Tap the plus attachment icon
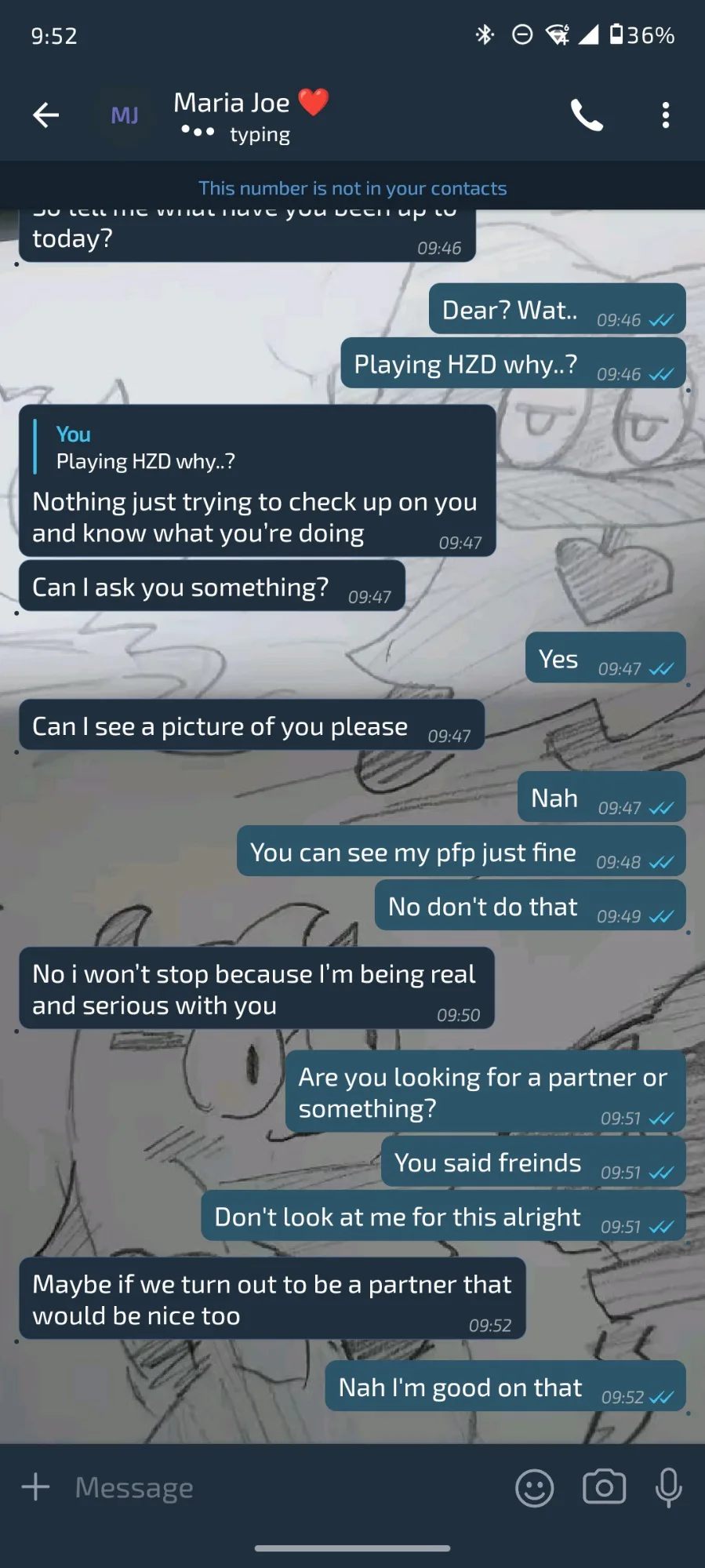 pyautogui.click(x=35, y=1486)
